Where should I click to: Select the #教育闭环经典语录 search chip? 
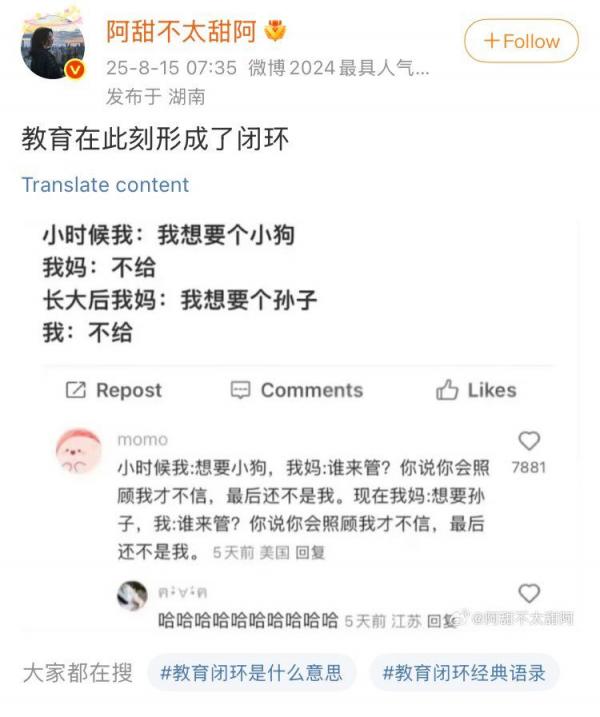(464, 673)
